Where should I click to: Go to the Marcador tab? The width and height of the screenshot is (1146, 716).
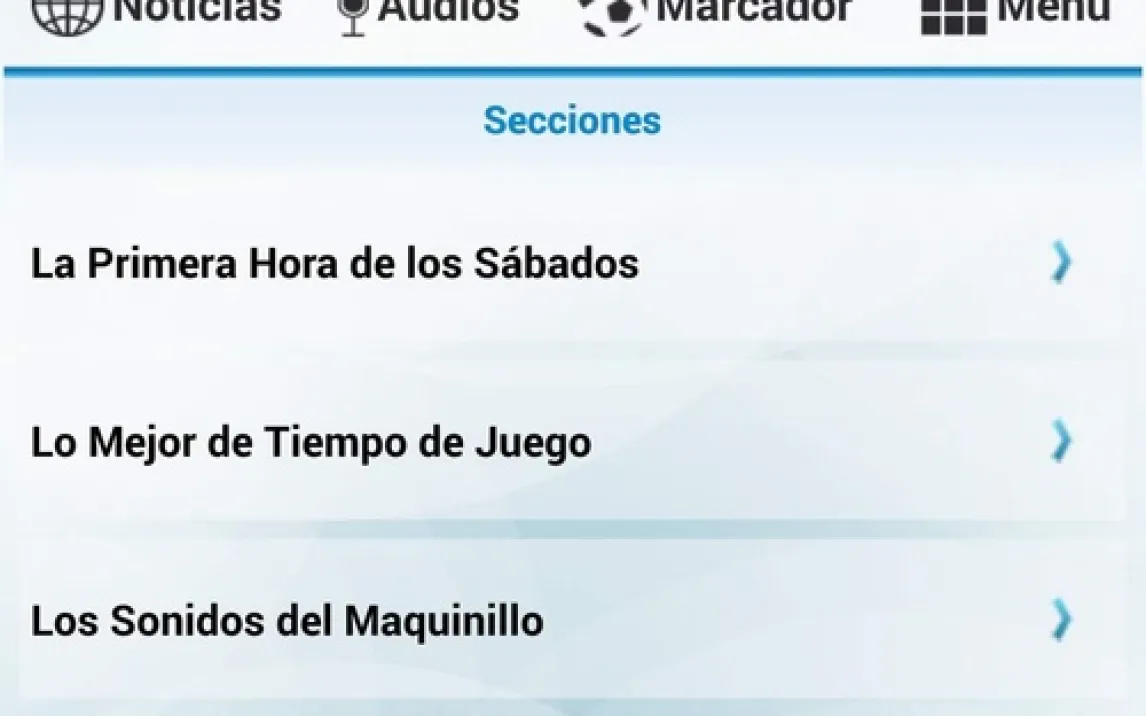click(716, 14)
